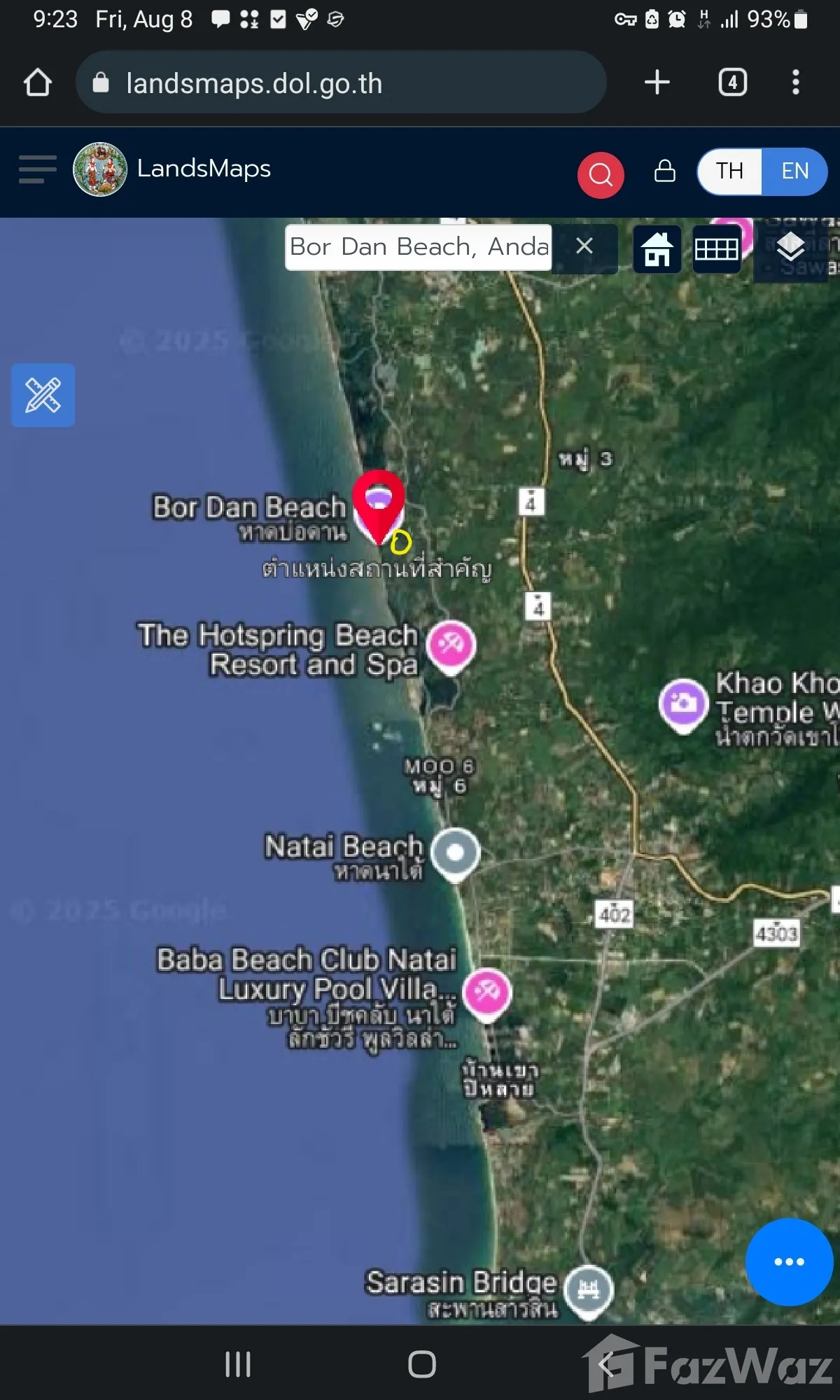Switch language to EN
The height and width of the screenshot is (1400, 840).
pyautogui.click(x=794, y=171)
